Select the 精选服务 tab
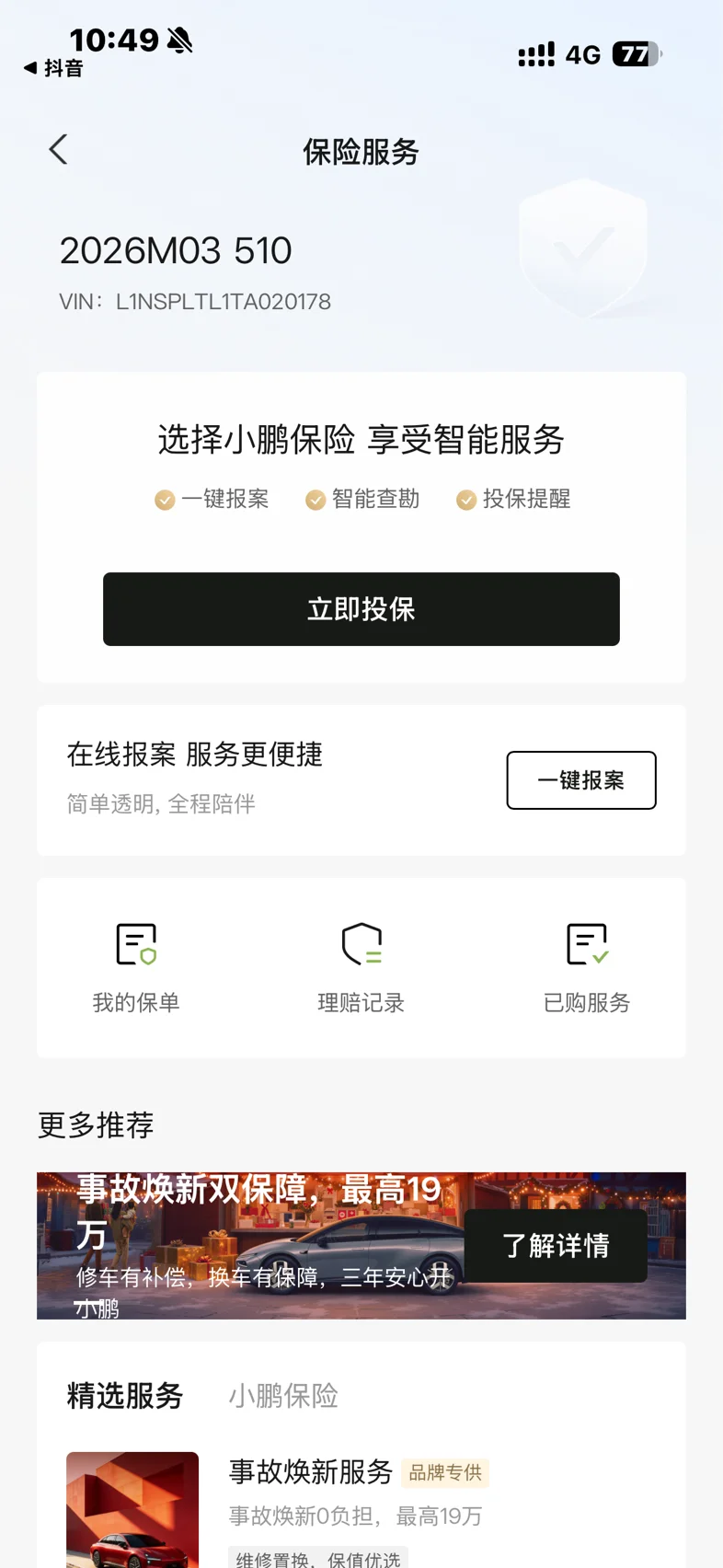The height and width of the screenshot is (1568, 723). 125,1396
